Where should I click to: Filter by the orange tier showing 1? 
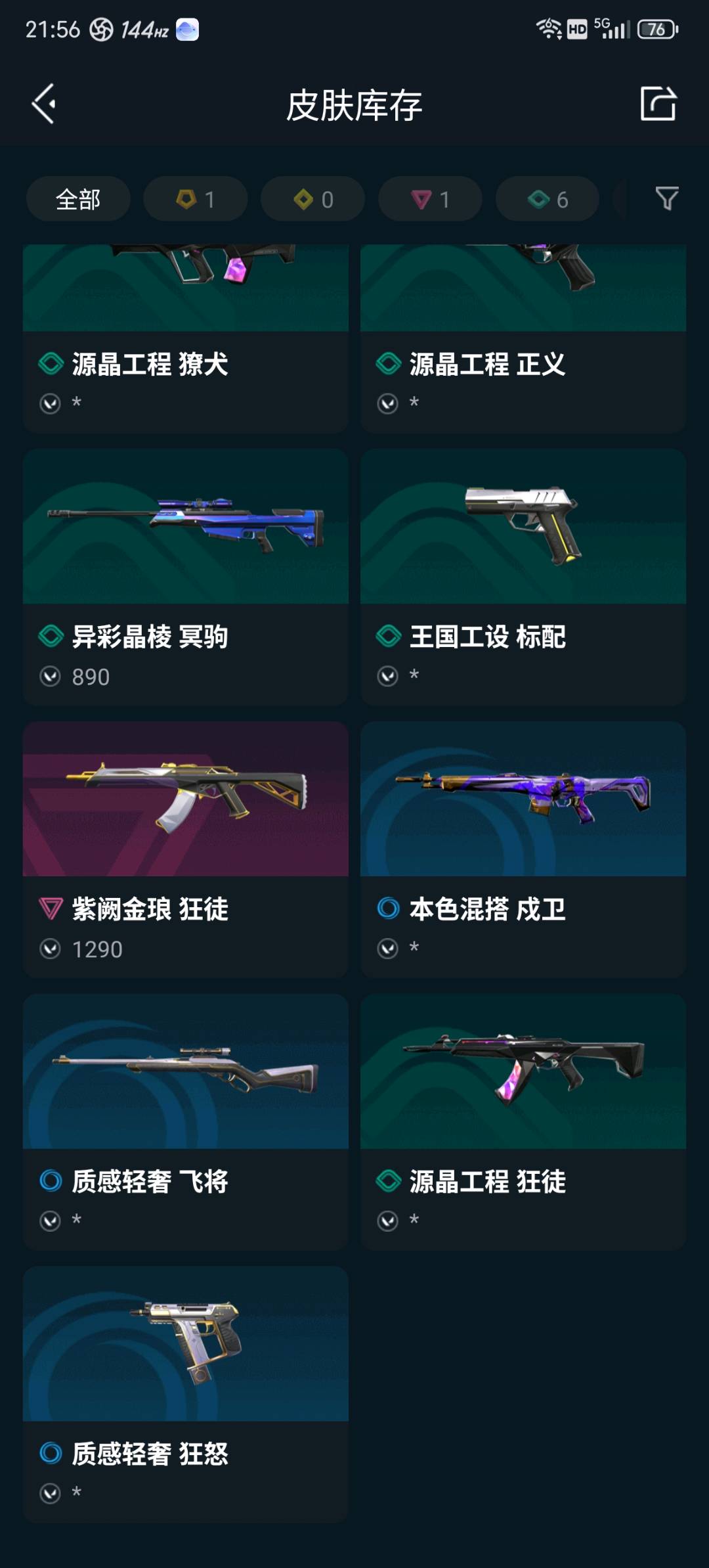(196, 199)
